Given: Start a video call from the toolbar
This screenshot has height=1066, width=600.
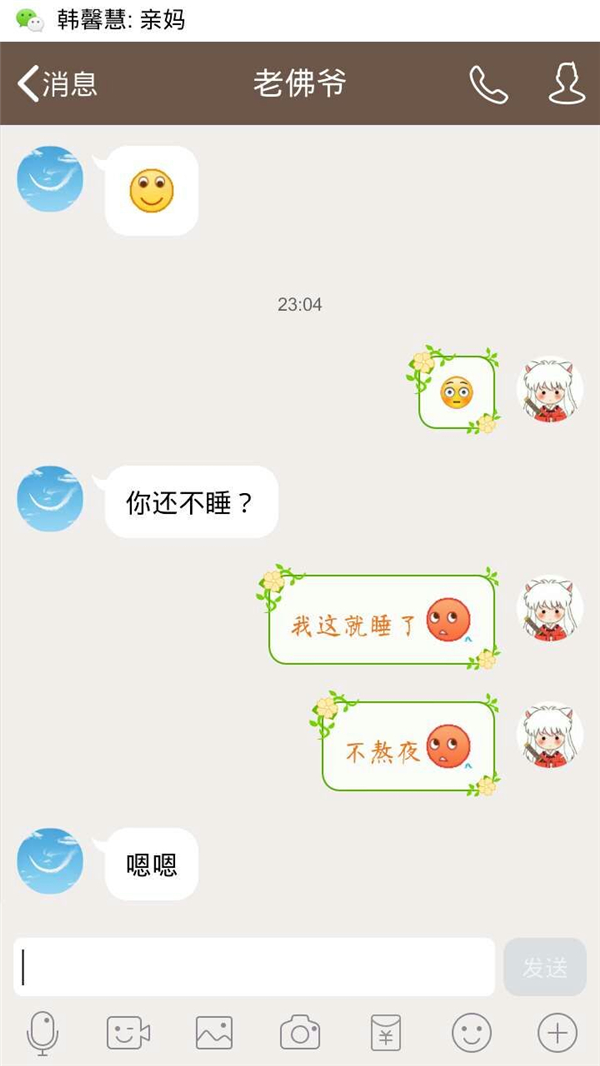Looking at the screenshot, I should point(128,1032).
